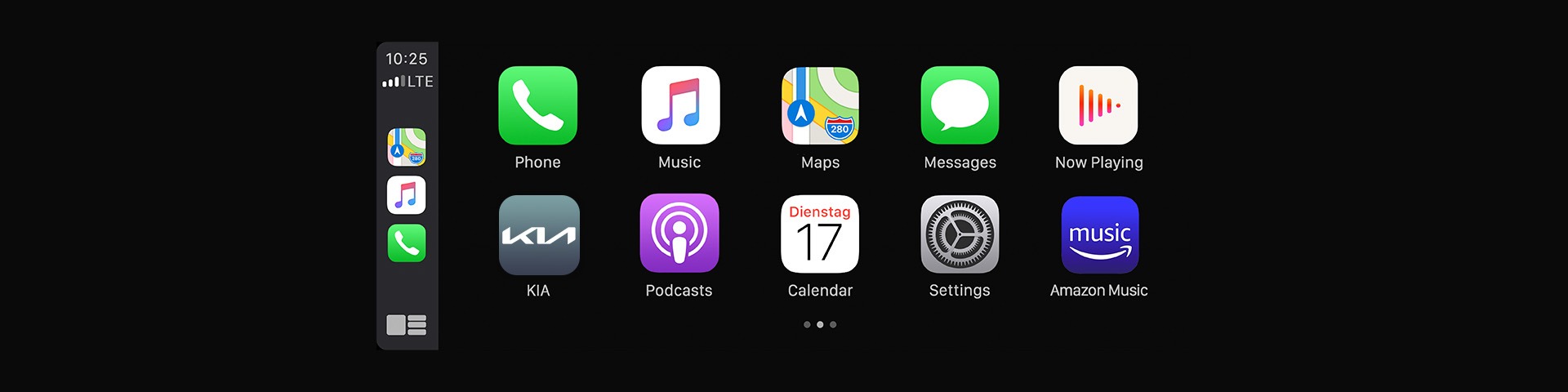Launch the Music app from the grid
Image resolution: width=1568 pixels, height=392 pixels.
pyautogui.click(x=680, y=106)
